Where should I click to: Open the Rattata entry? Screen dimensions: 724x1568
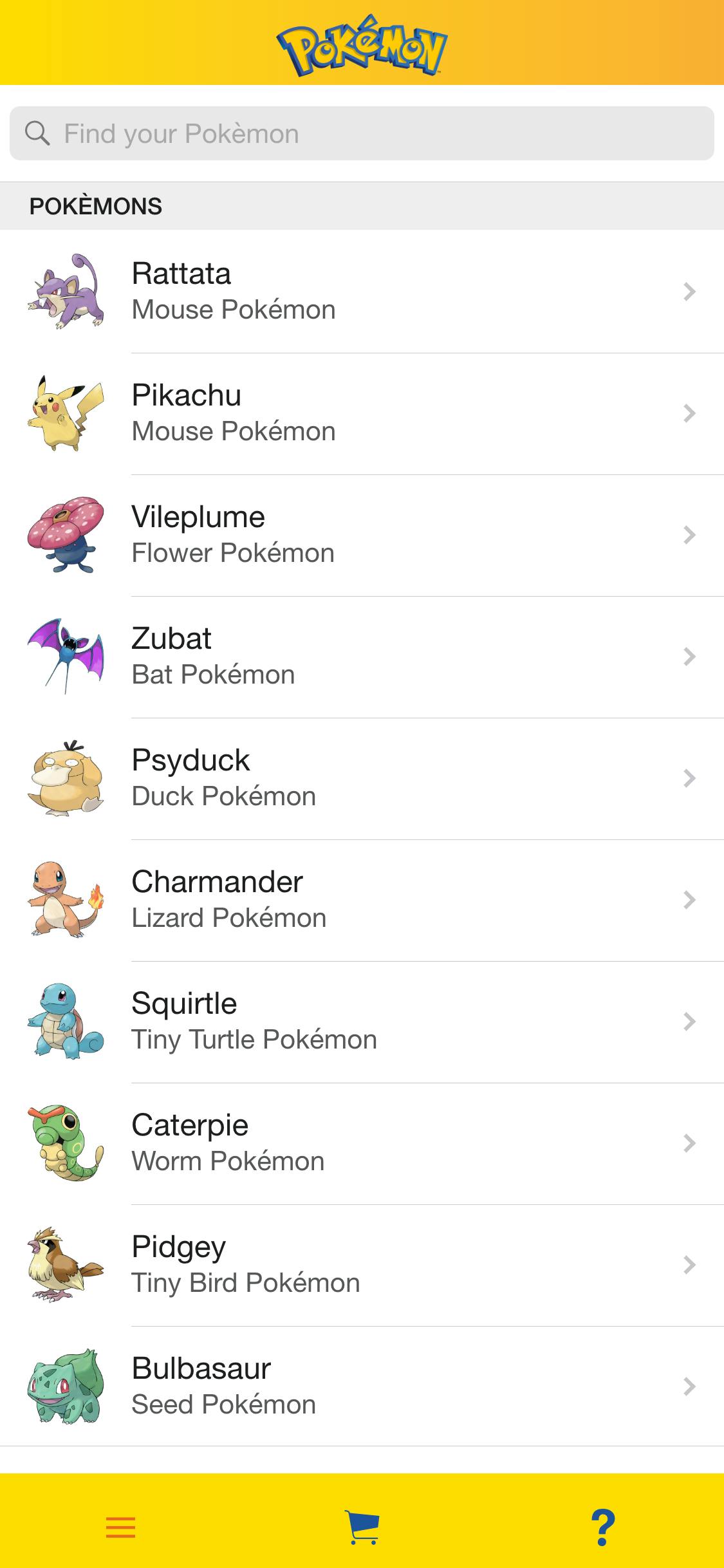pos(362,292)
